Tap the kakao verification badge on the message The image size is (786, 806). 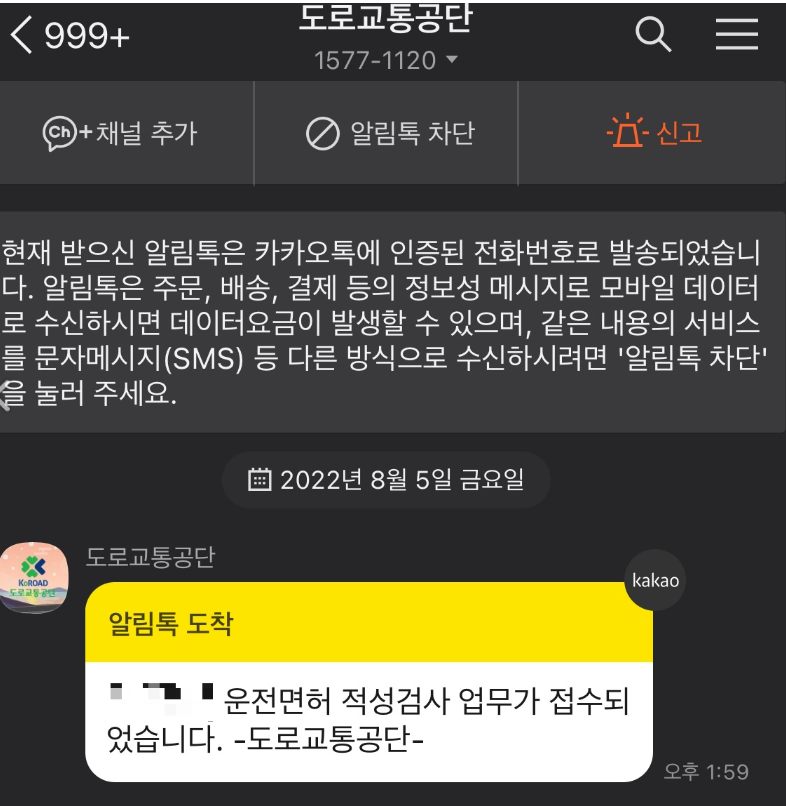click(655, 580)
